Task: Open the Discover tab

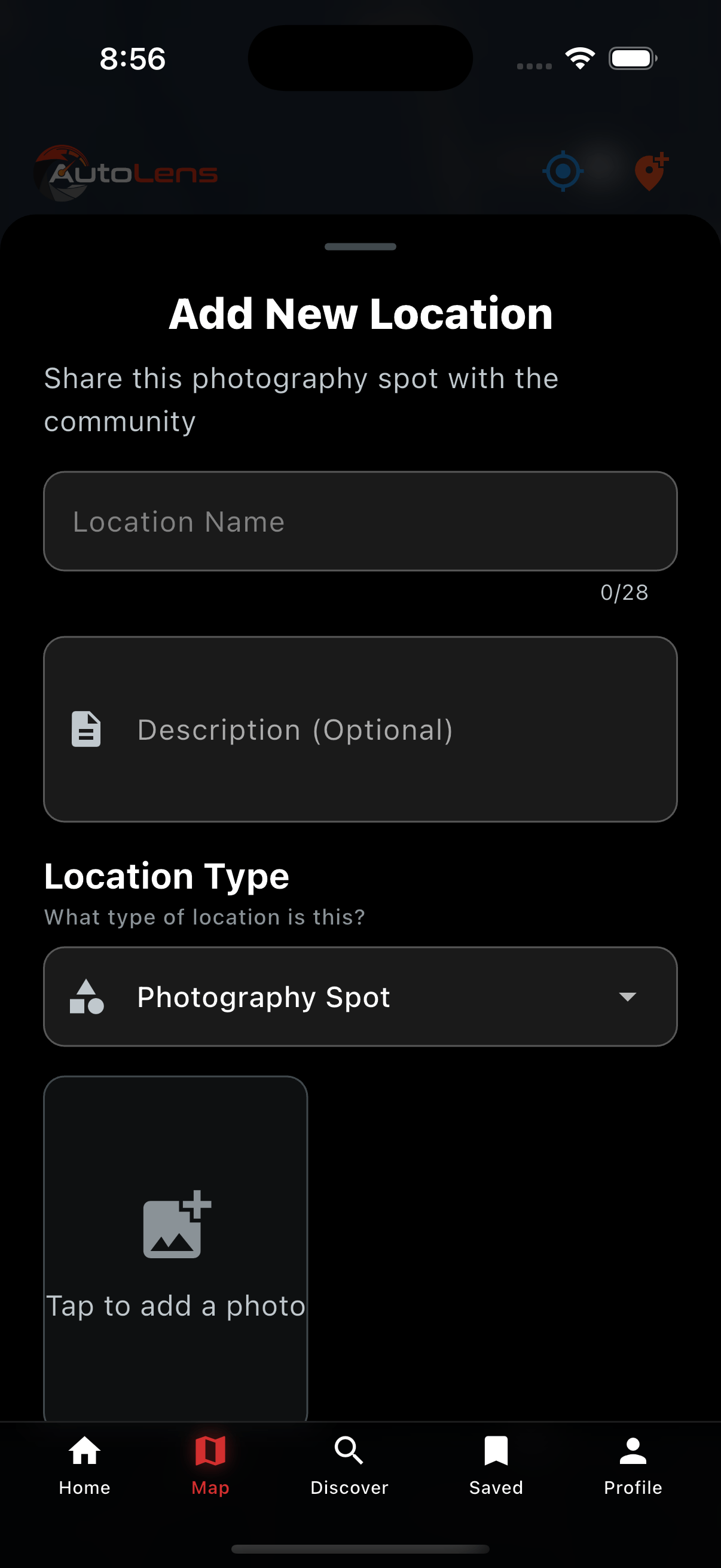Action: (x=349, y=1465)
